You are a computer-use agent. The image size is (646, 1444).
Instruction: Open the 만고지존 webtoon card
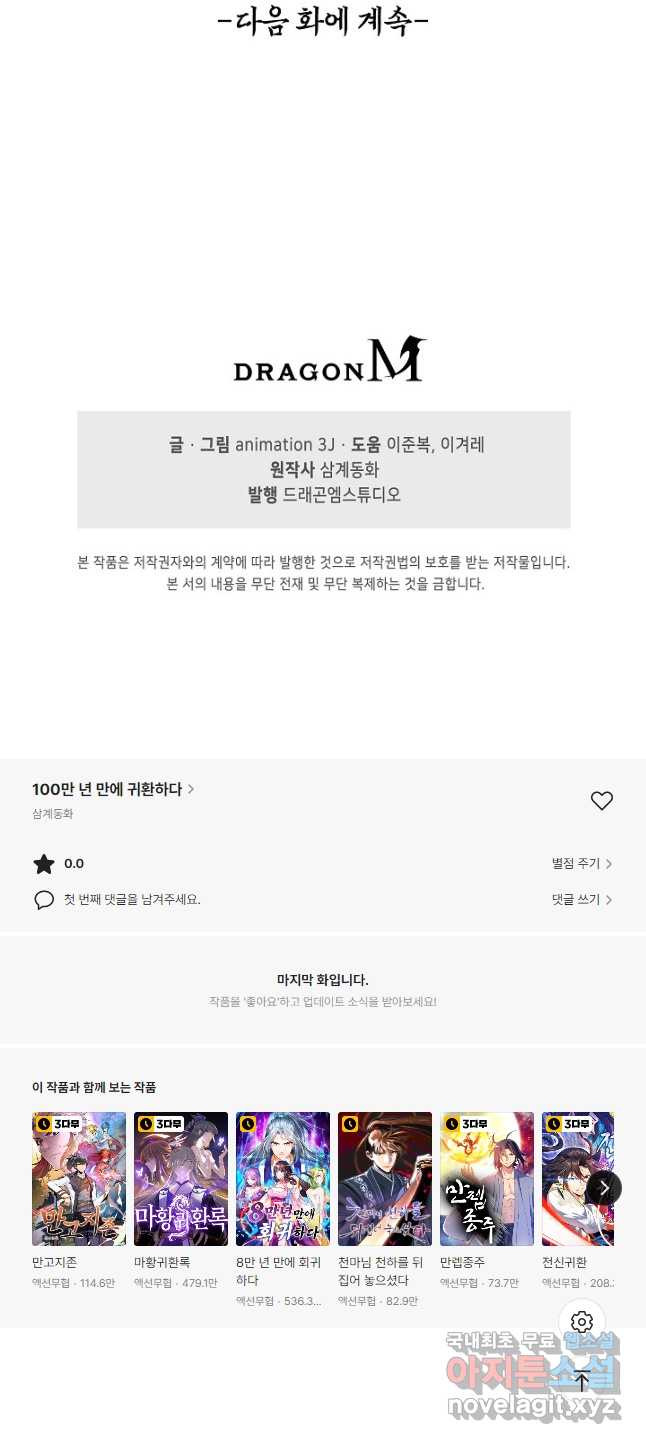[79, 1179]
